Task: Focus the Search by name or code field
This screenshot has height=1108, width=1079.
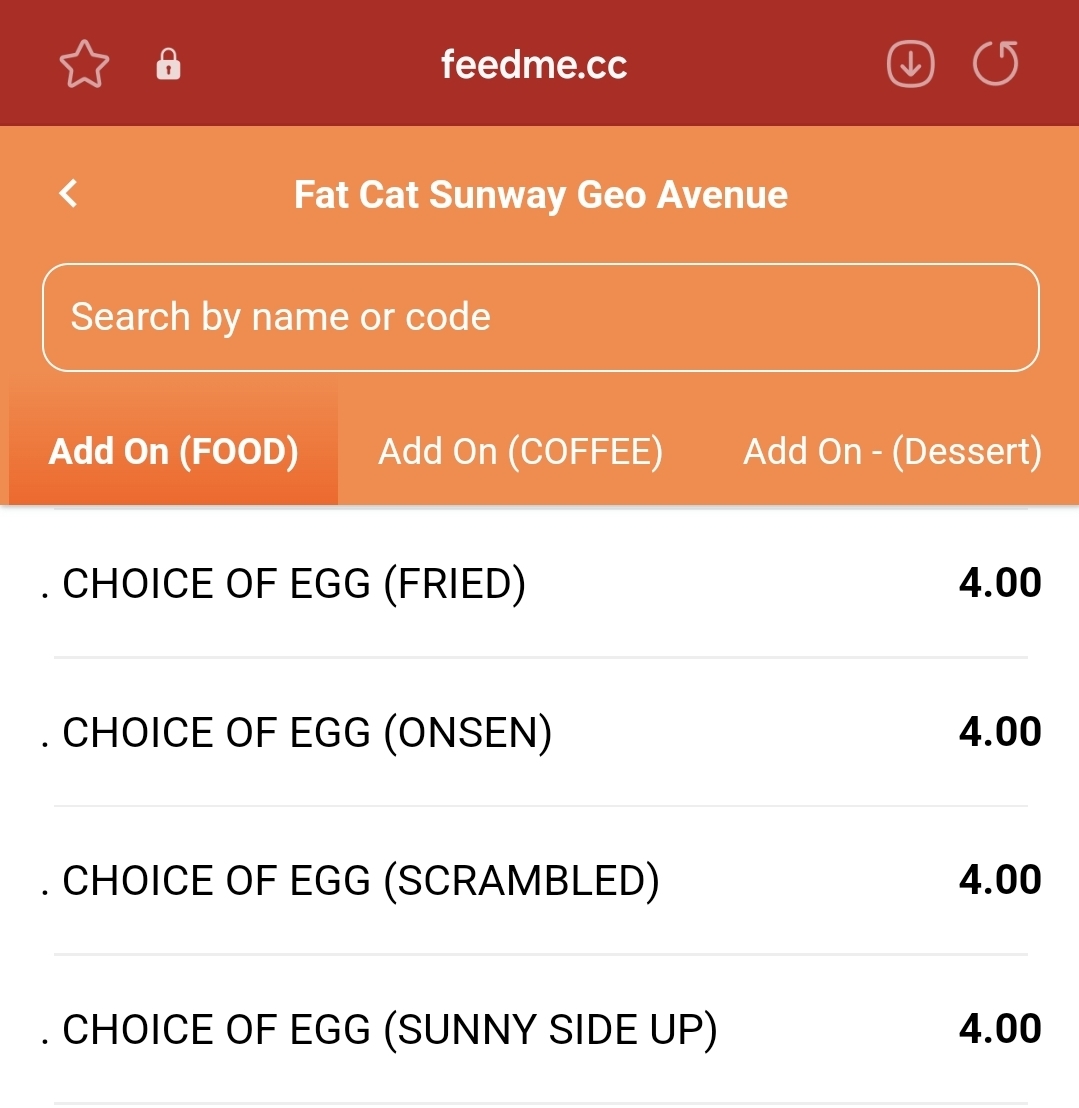Action: [540, 317]
